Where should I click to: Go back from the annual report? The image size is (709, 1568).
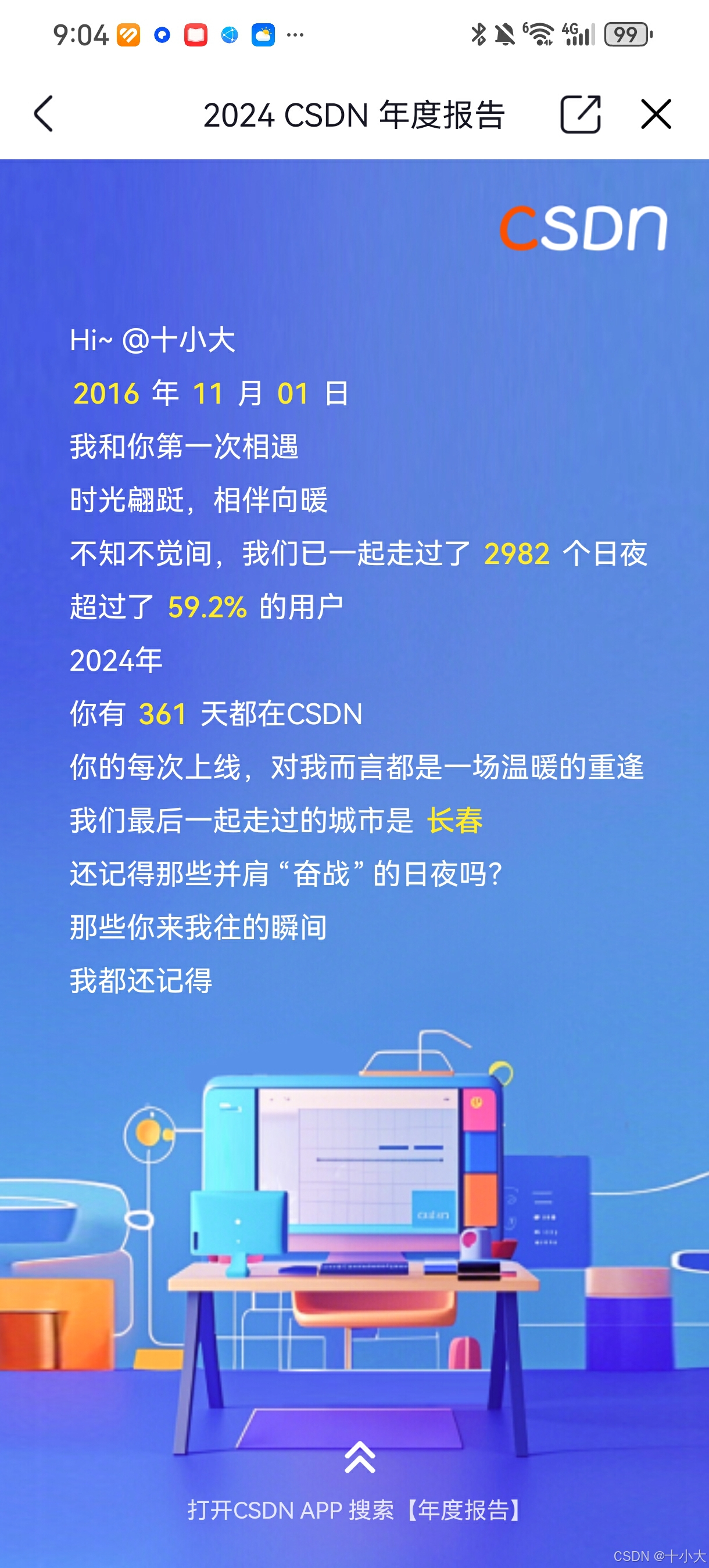pyautogui.click(x=44, y=114)
